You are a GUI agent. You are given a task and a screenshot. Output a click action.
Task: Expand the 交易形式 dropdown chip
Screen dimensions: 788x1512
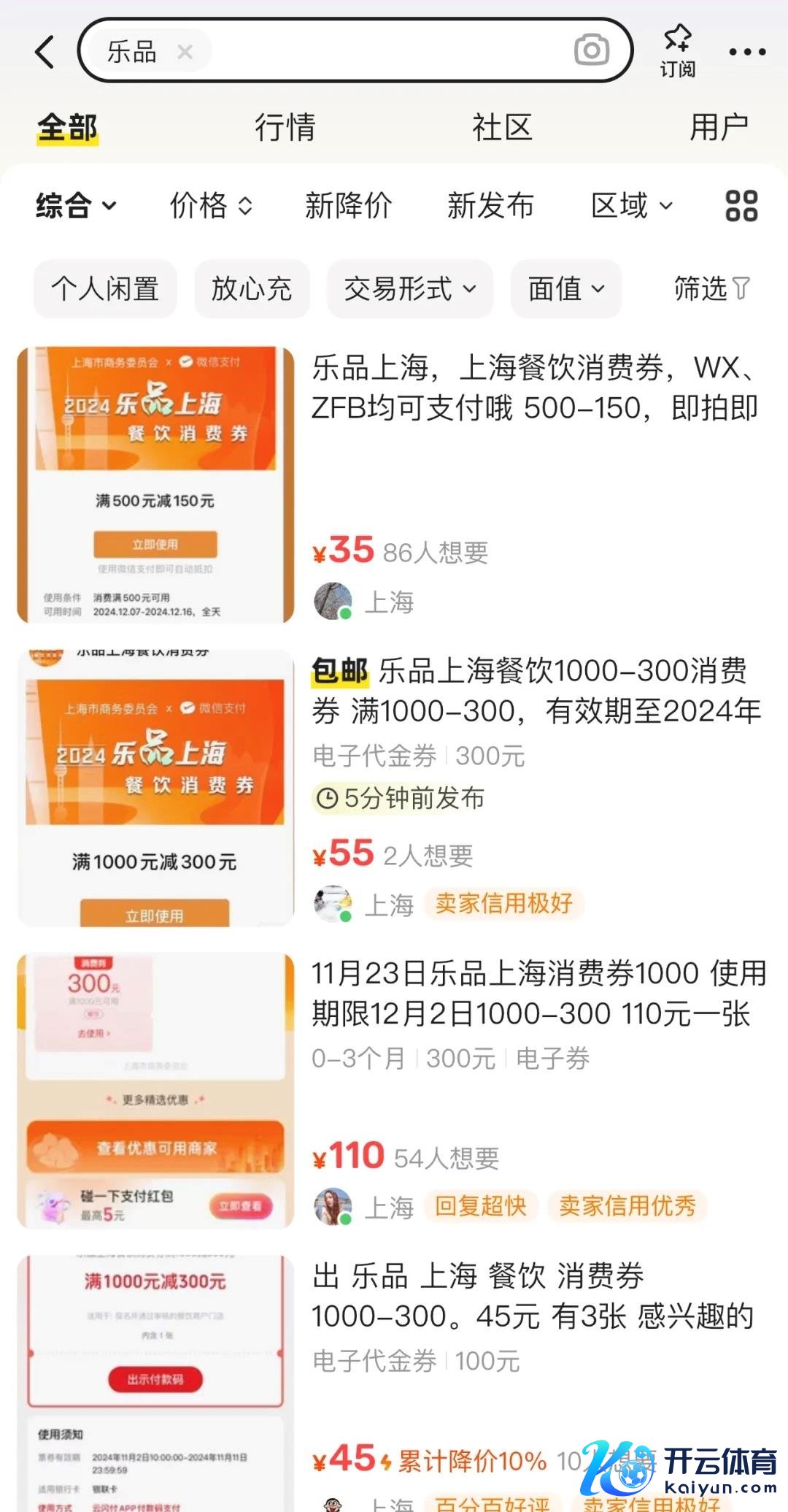click(409, 289)
